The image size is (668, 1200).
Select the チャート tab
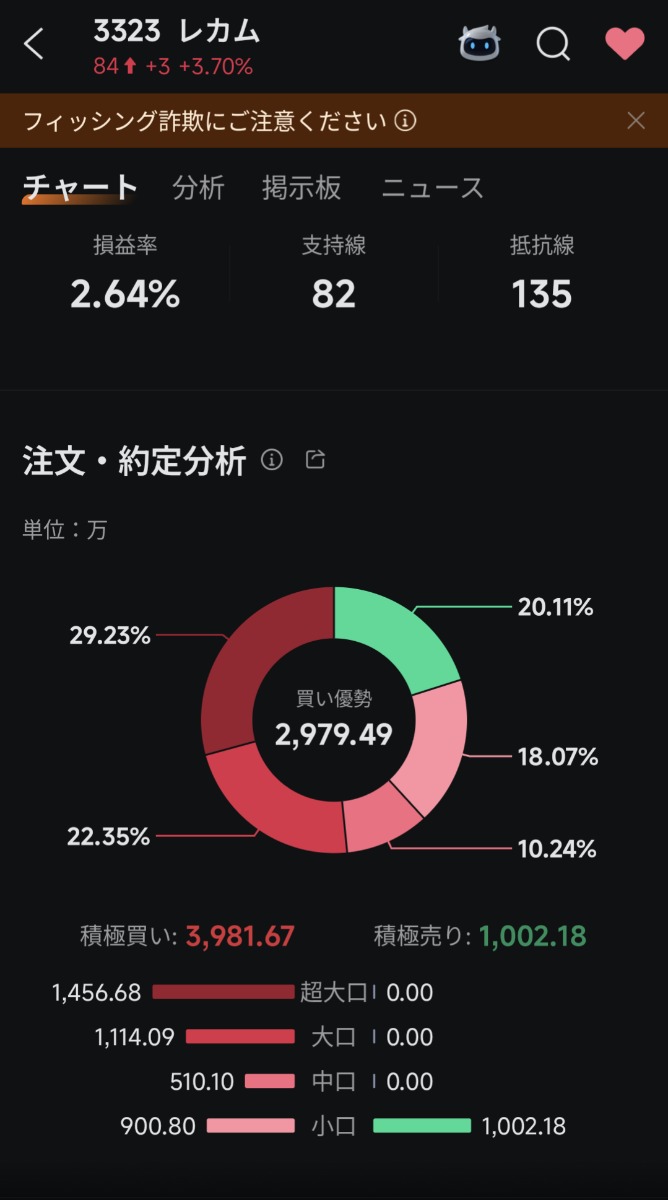click(x=80, y=188)
